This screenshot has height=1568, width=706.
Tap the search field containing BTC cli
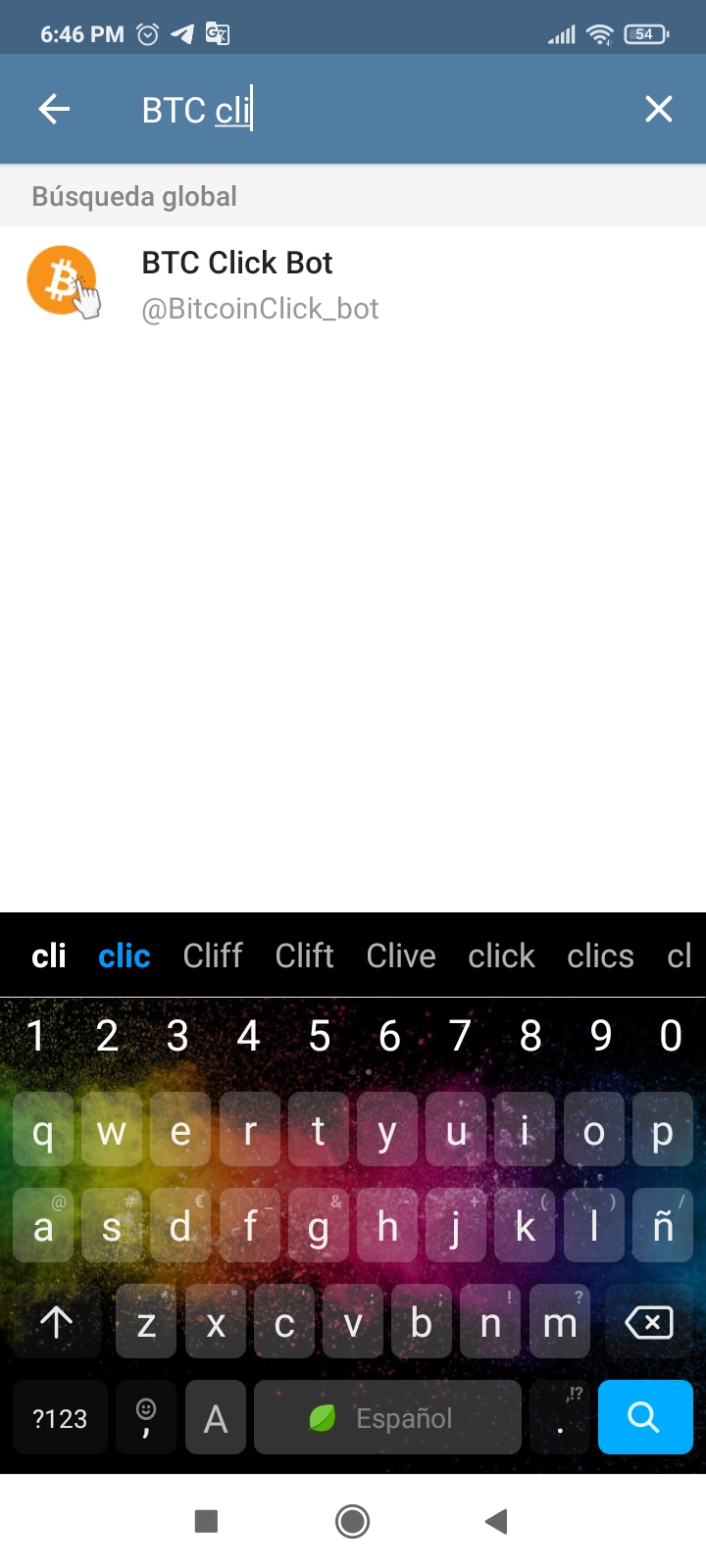[x=373, y=110]
